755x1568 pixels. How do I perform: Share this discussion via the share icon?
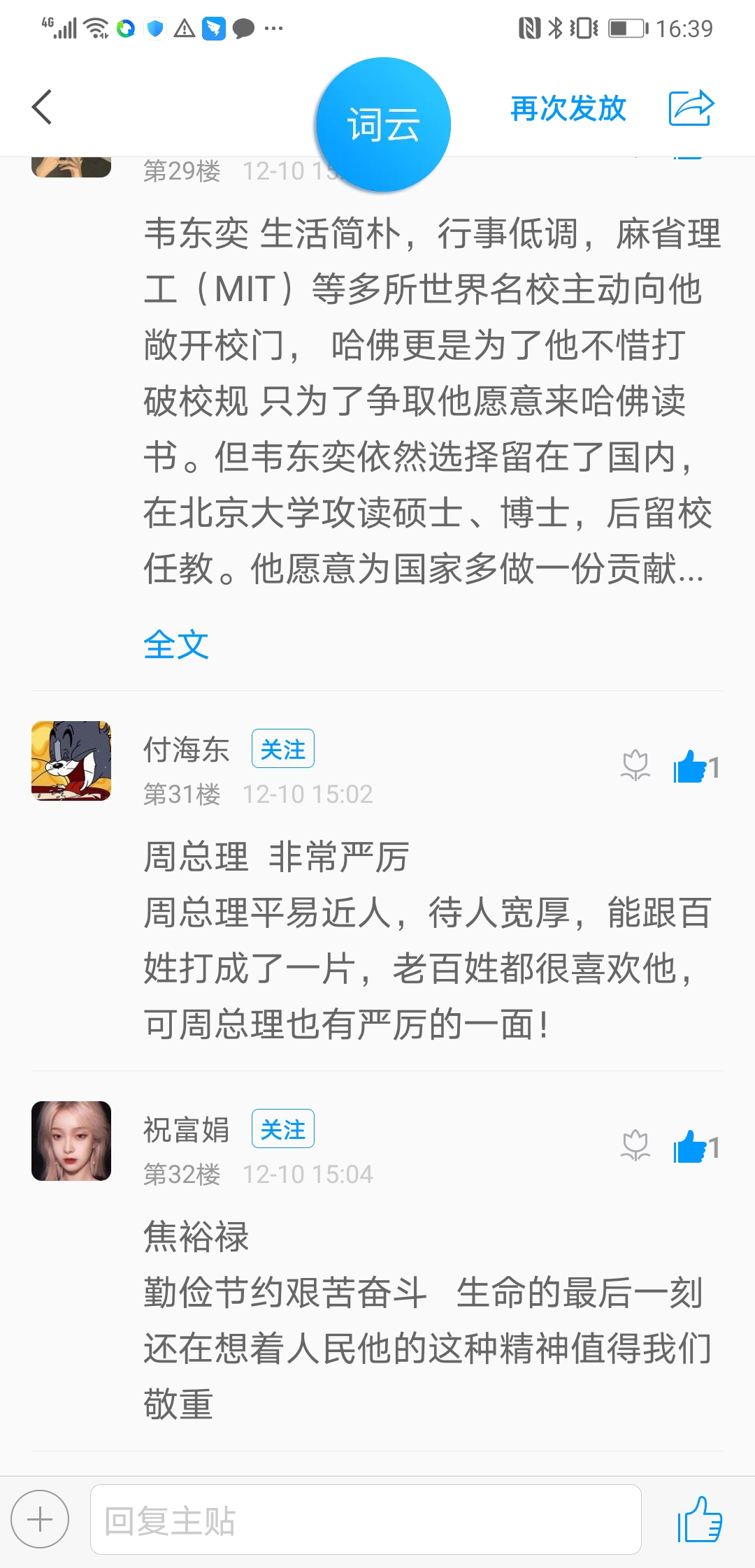[x=691, y=108]
